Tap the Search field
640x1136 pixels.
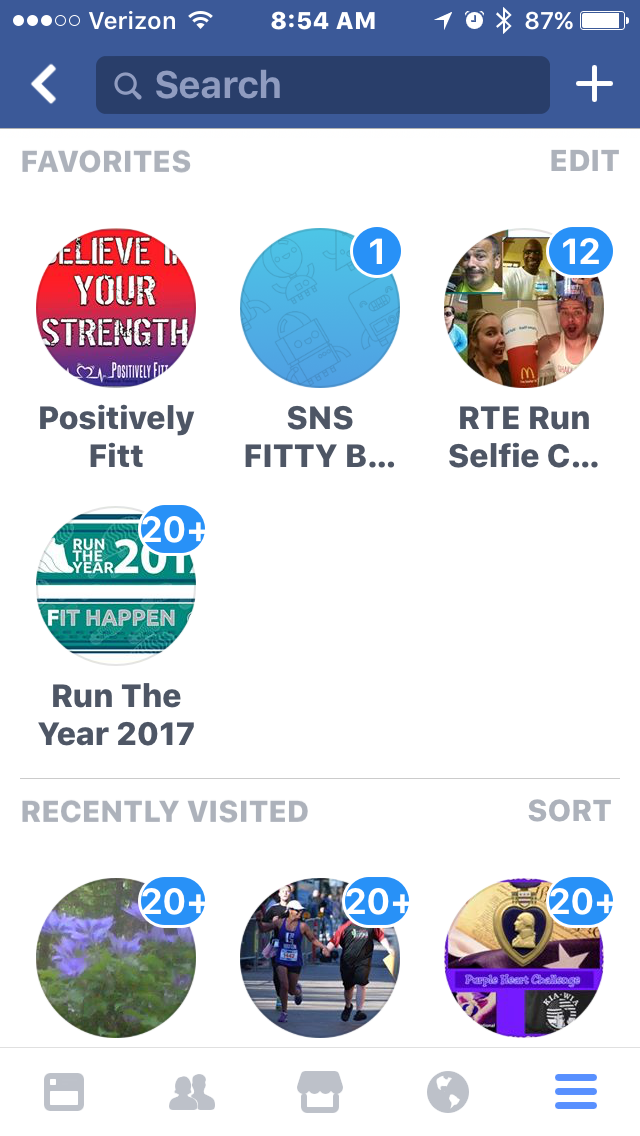(322, 85)
